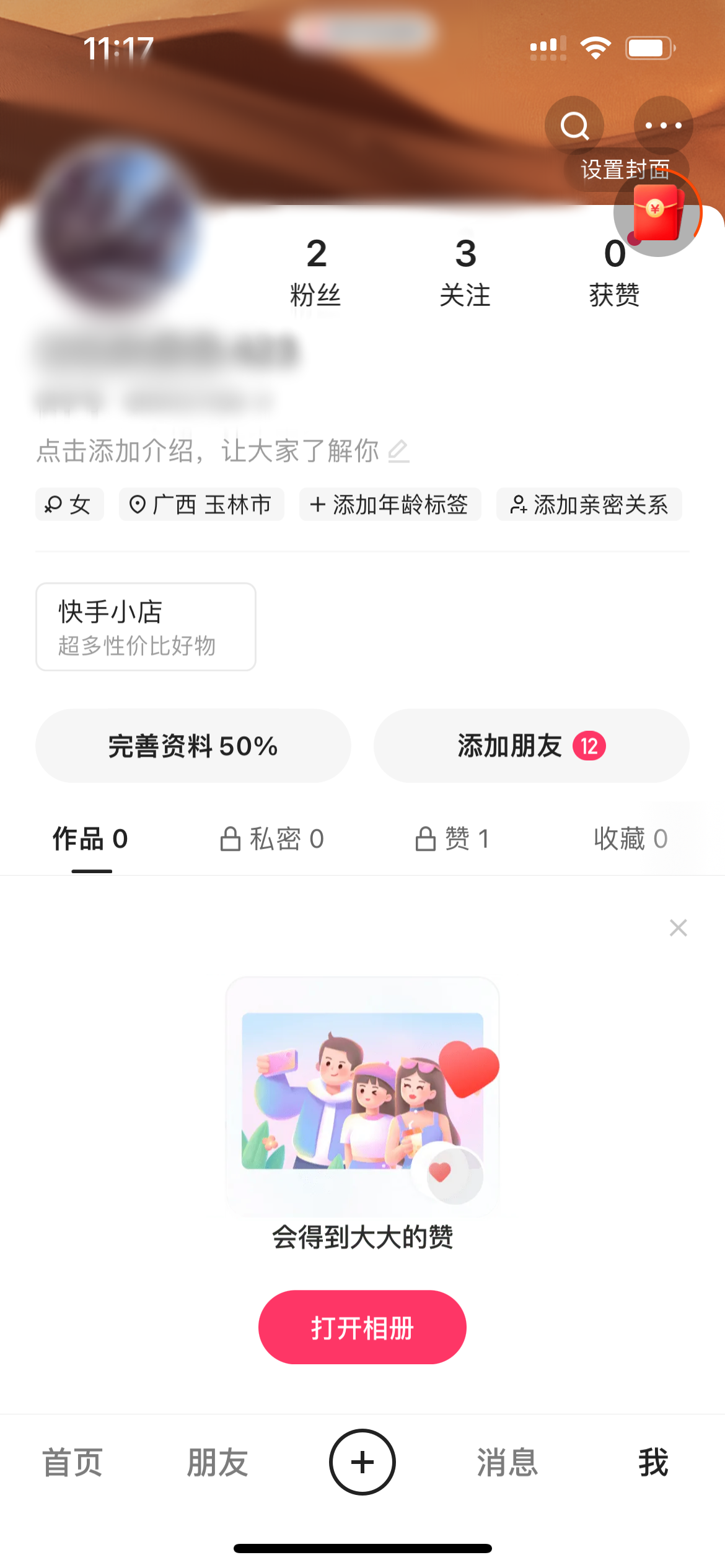Tap the red envelope reward icon

pyautogui.click(x=655, y=212)
